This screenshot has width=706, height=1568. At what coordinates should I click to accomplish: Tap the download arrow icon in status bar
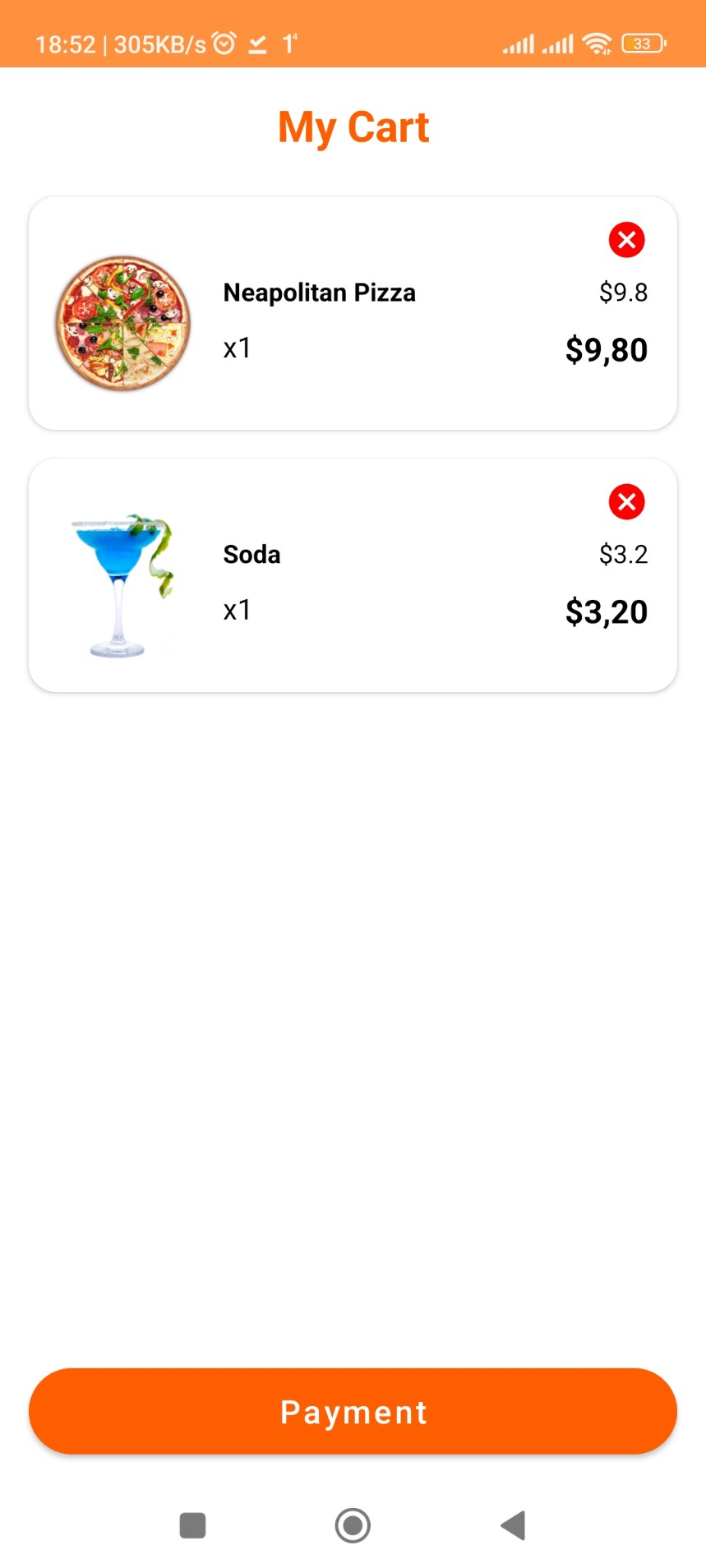256,44
